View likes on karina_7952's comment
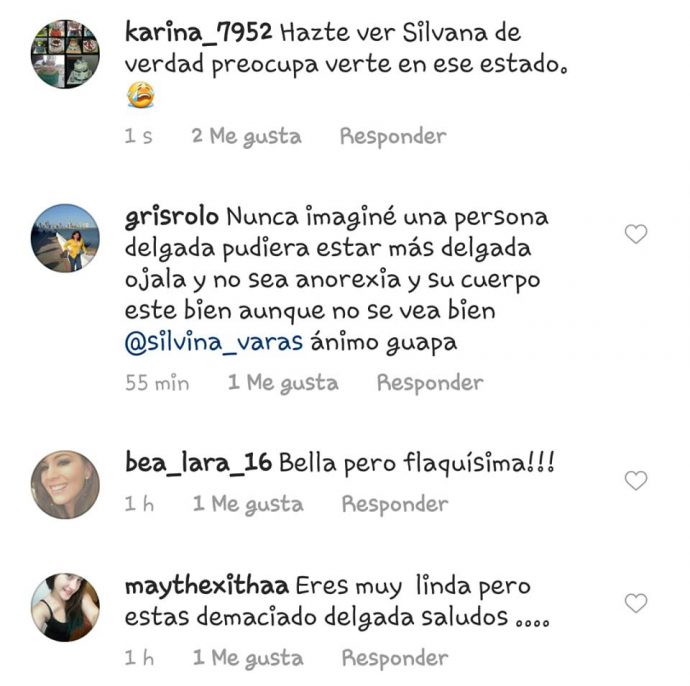Image resolution: width=690 pixels, height=686 pixels. point(246,136)
